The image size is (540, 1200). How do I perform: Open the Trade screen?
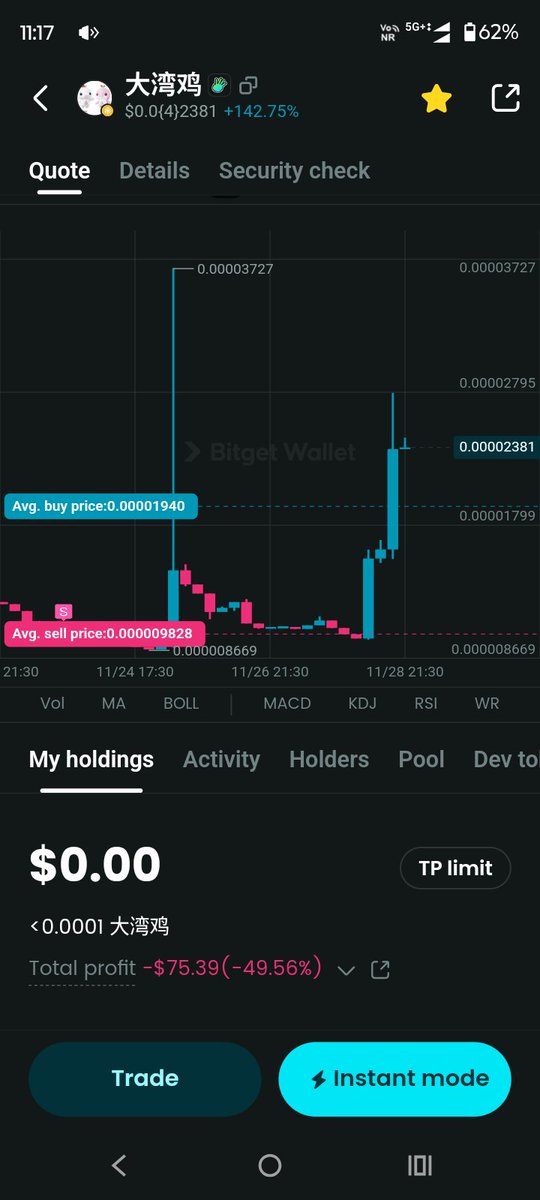(x=145, y=1079)
